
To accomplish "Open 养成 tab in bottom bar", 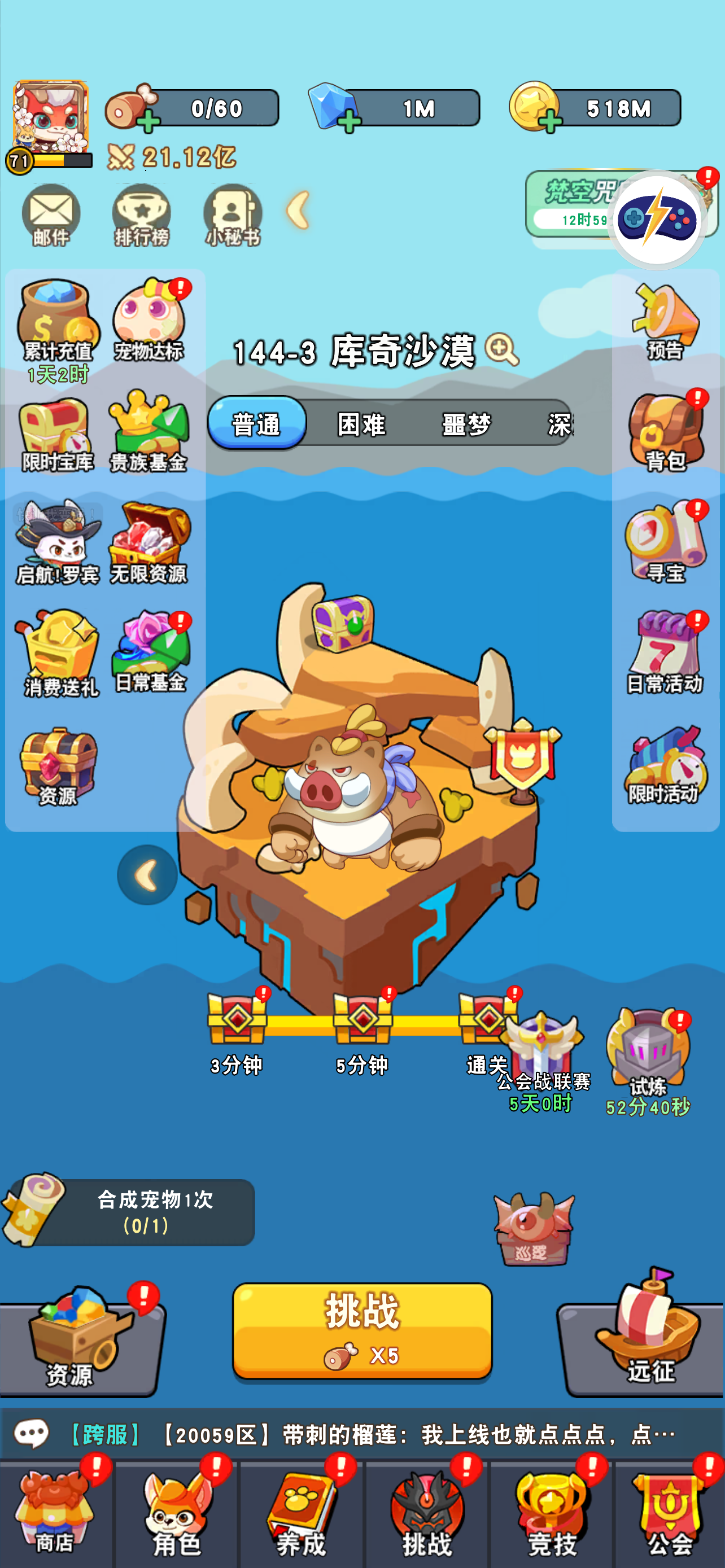I will point(302,1514).
